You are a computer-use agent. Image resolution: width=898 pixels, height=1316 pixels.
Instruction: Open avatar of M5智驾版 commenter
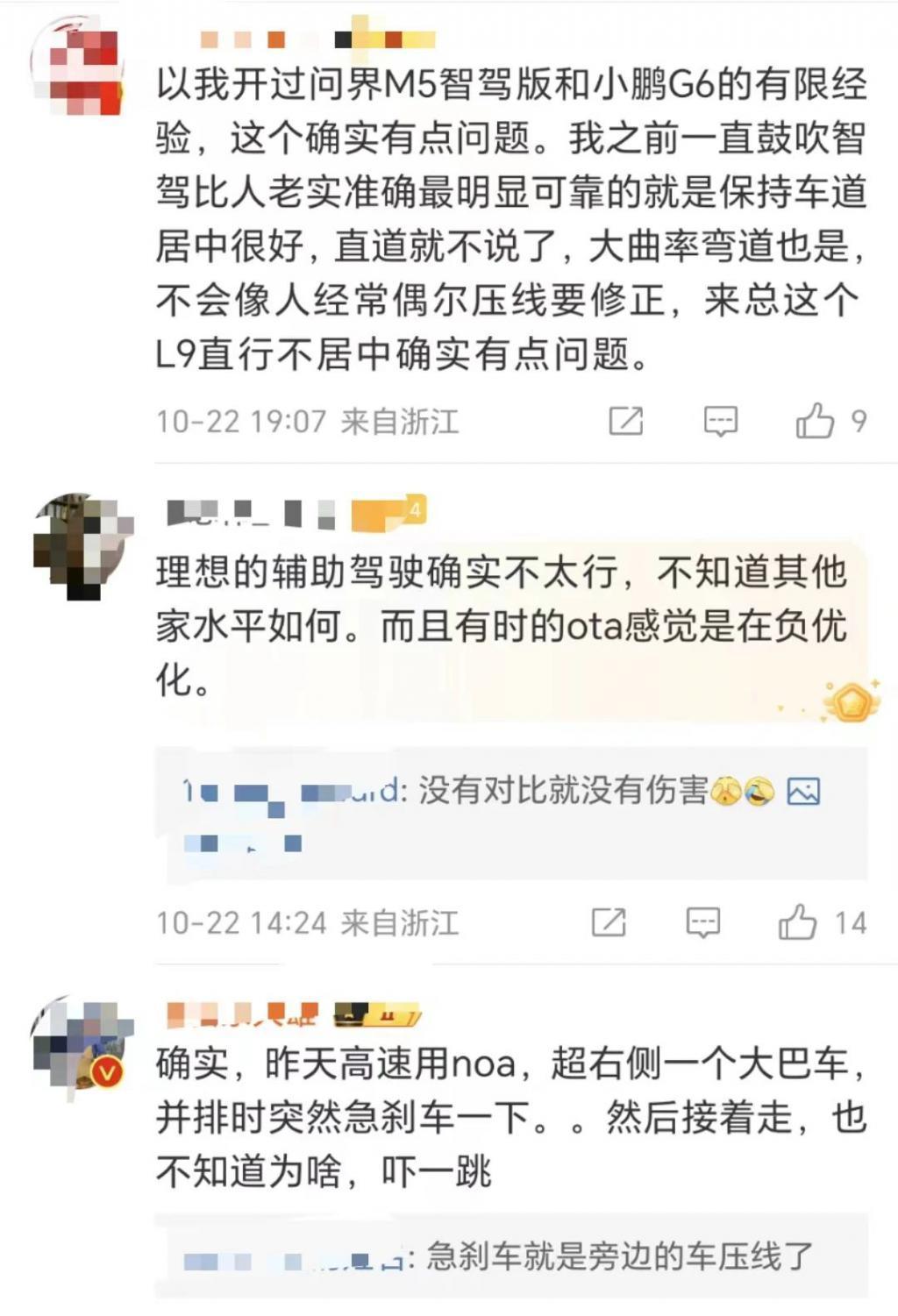point(76,70)
